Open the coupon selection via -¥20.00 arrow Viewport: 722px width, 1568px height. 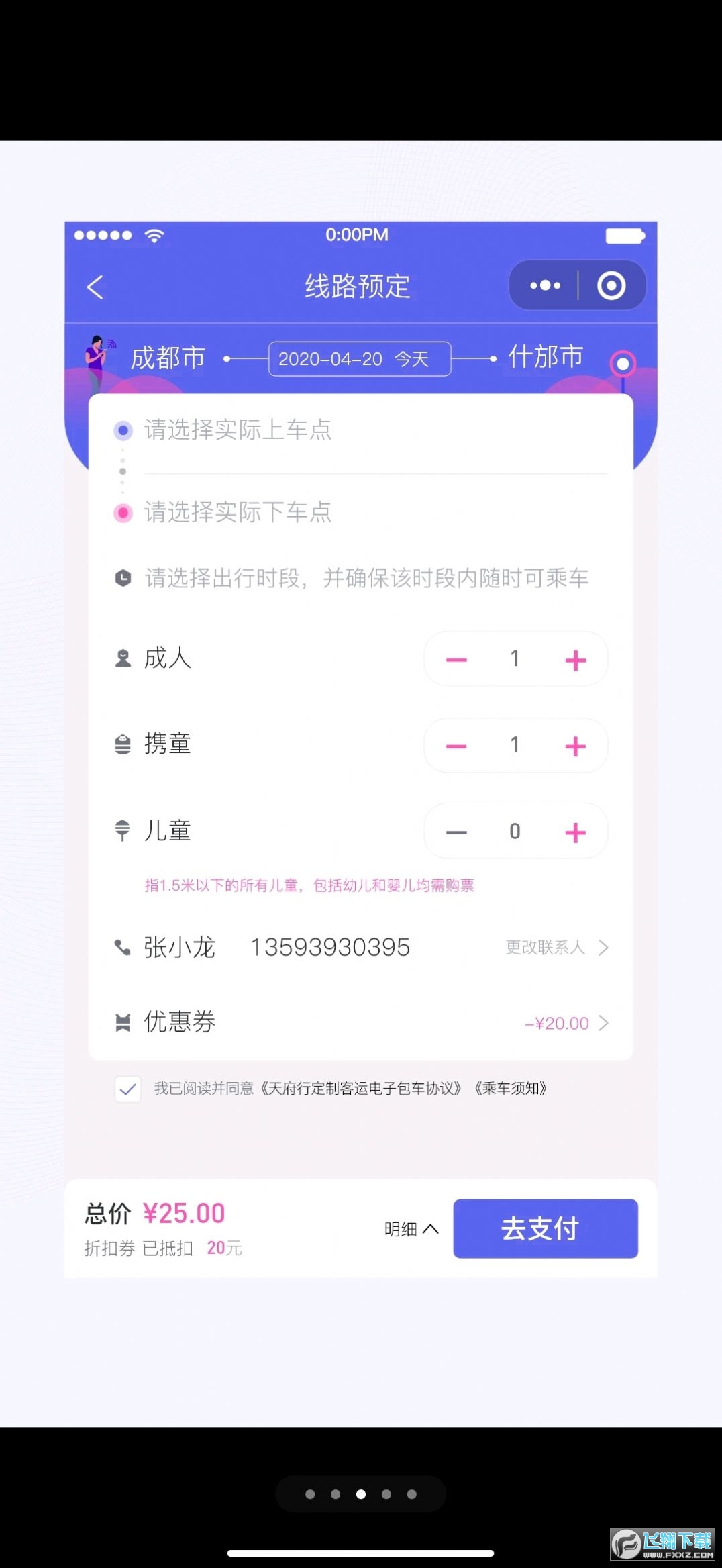pos(604,1023)
